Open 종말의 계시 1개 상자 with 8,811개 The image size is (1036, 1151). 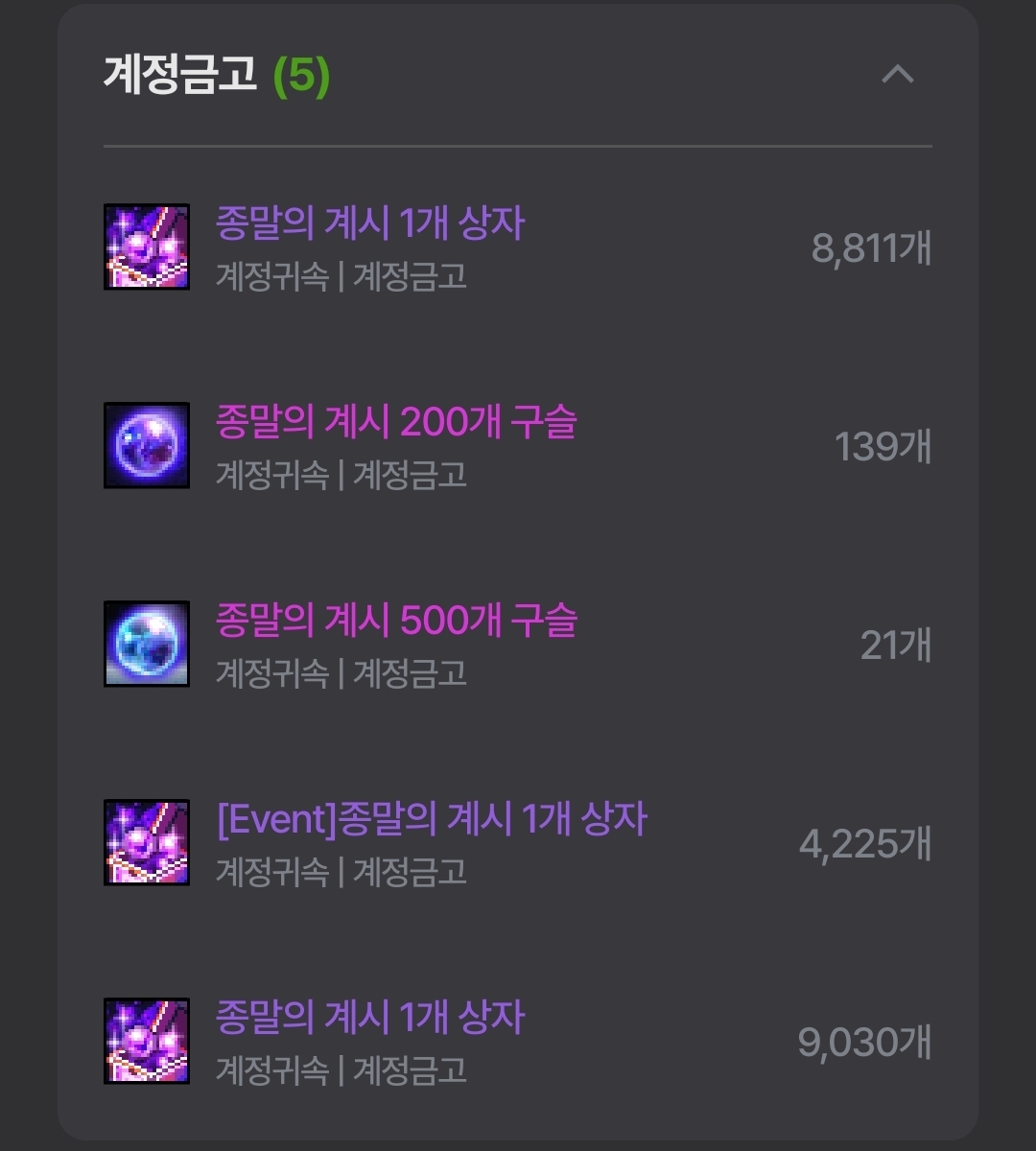(x=370, y=225)
